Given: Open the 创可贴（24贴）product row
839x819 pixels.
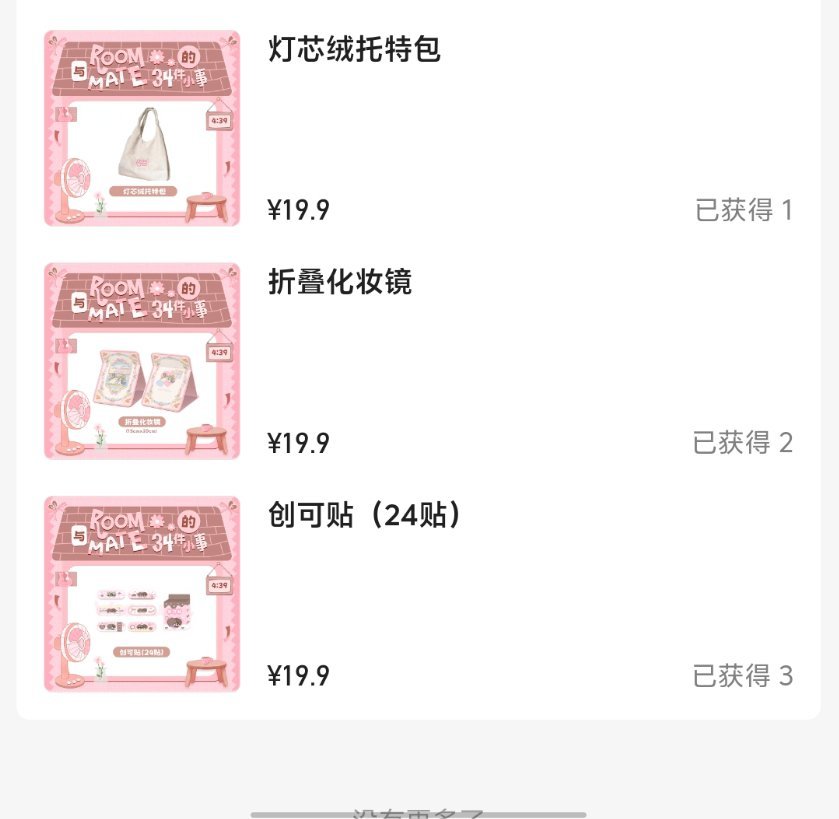Looking at the screenshot, I should tap(418, 594).
